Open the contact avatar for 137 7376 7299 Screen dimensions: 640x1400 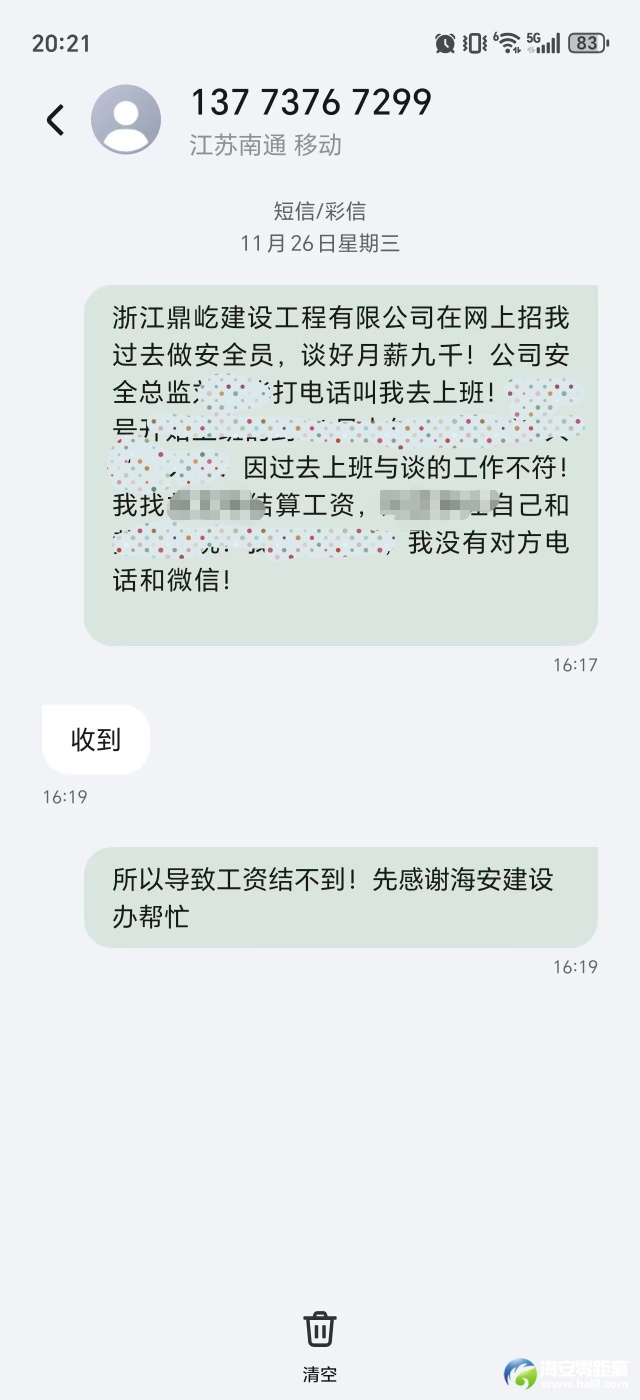tap(126, 120)
